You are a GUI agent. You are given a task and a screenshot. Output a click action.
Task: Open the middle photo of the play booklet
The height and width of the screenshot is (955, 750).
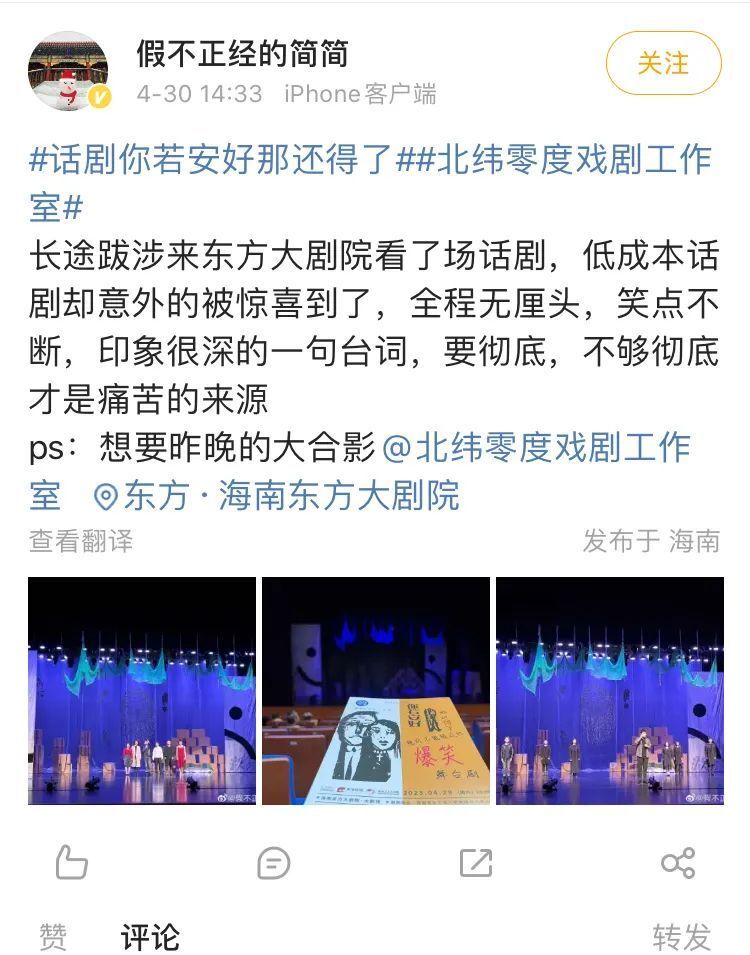pyautogui.click(x=376, y=691)
